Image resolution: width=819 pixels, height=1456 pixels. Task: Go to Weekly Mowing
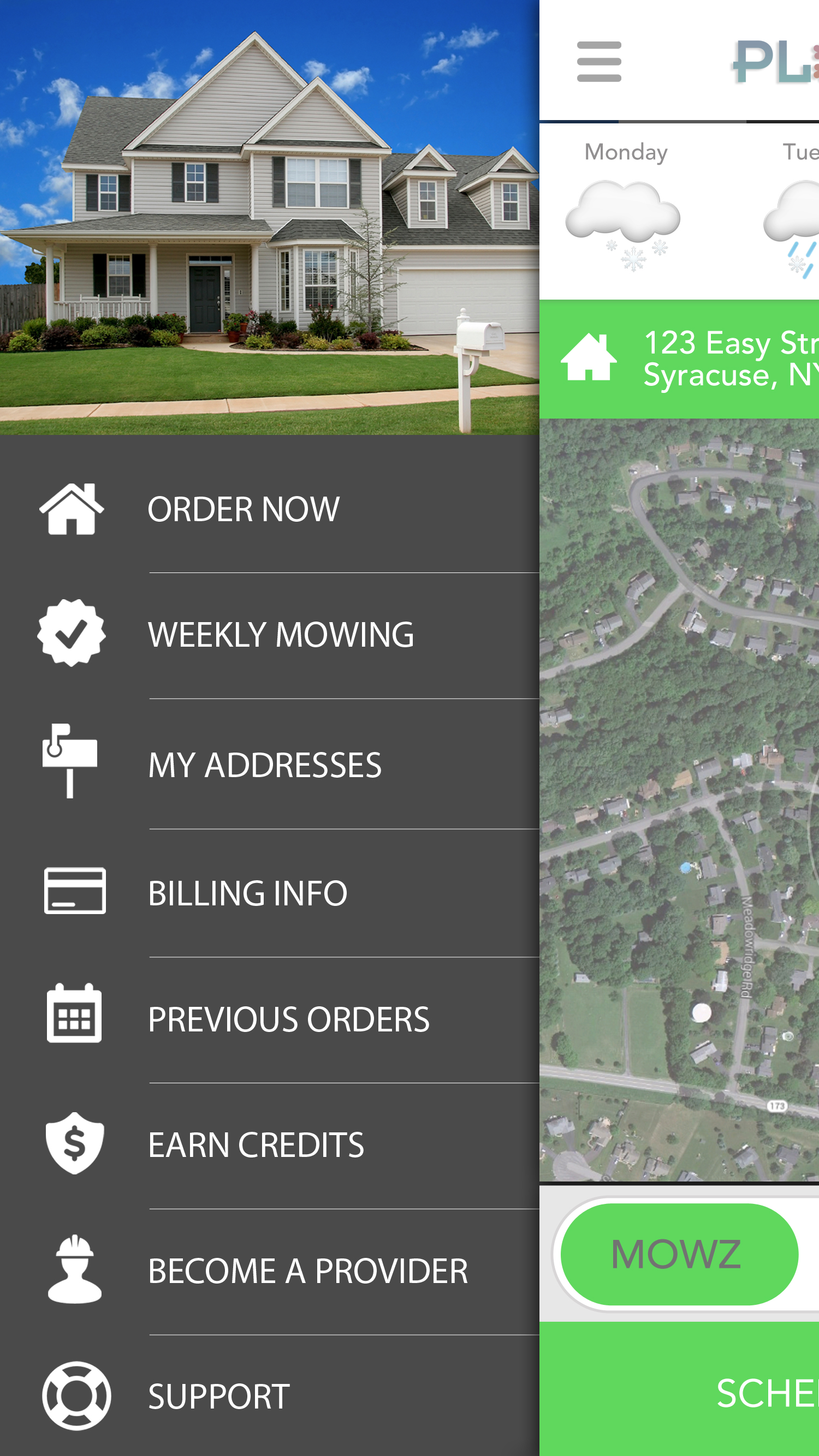[281, 634]
